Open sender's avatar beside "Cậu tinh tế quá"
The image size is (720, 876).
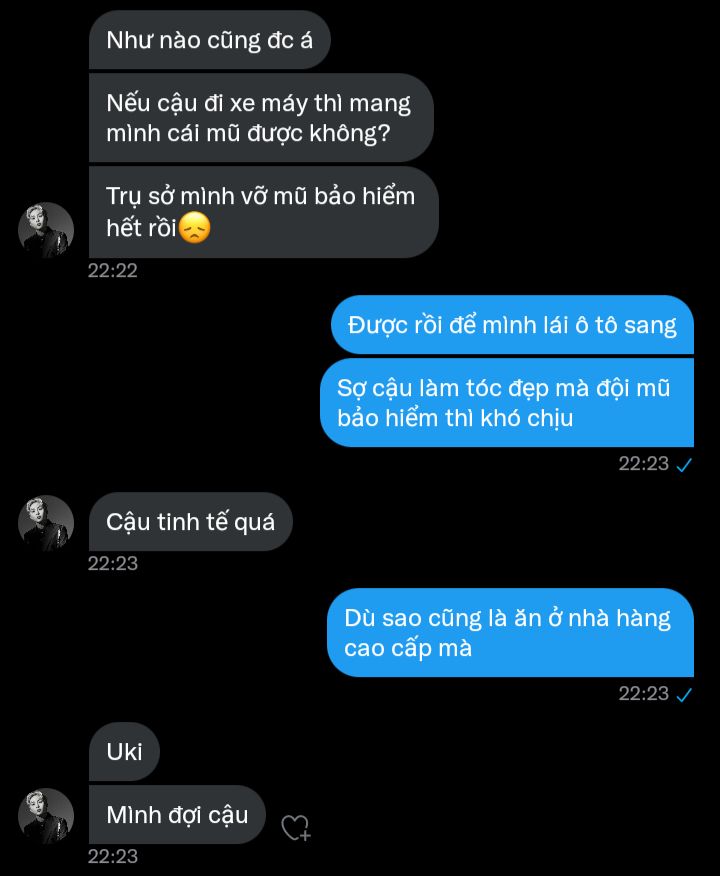(x=46, y=523)
